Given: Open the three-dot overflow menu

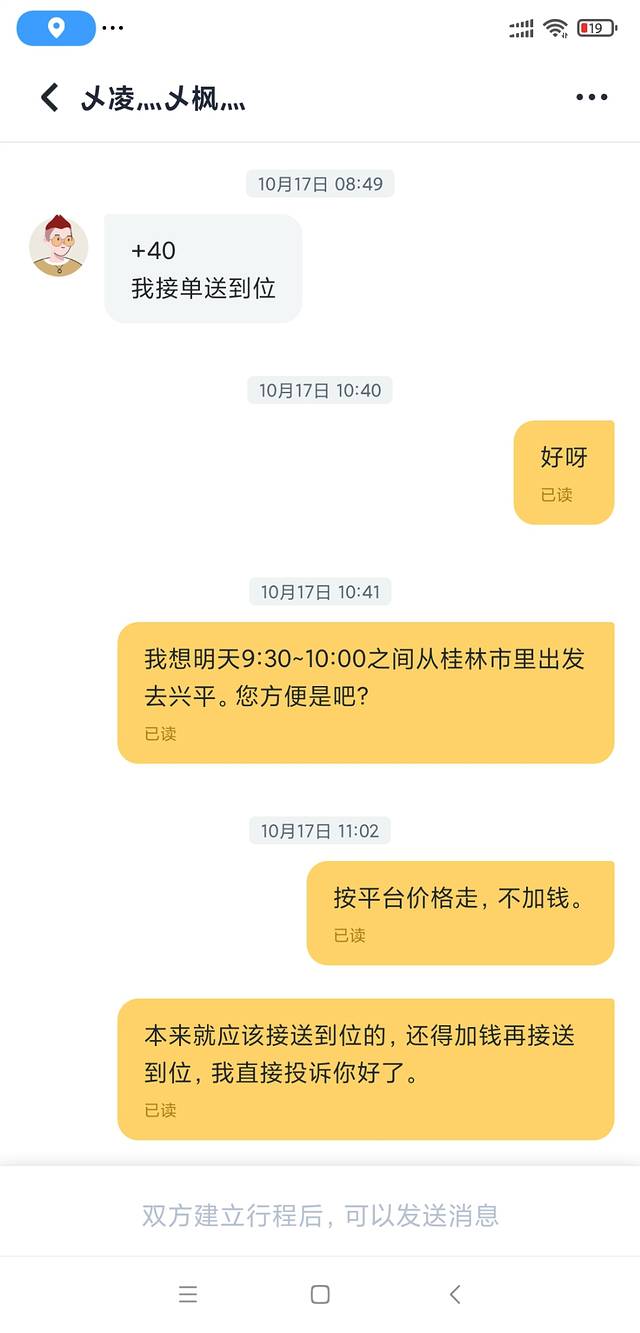Looking at the screenshot, I should point(591,97).
